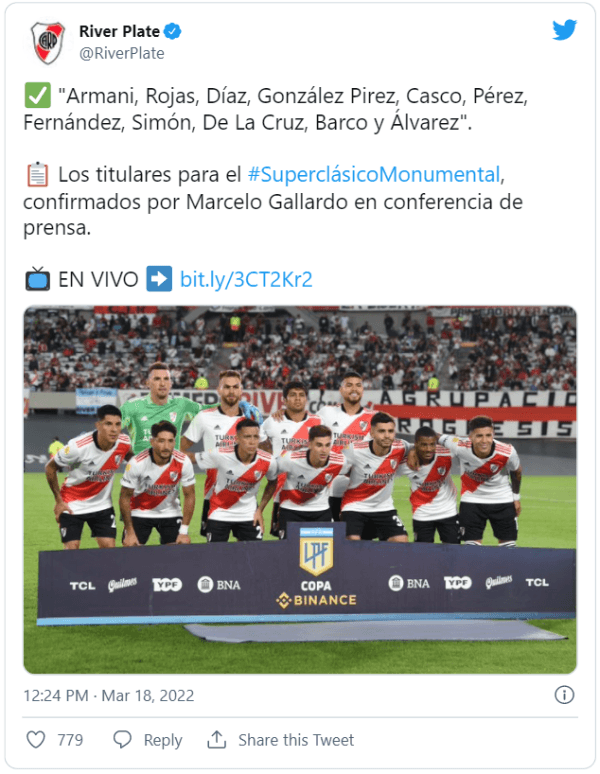Tap Share this Tweet

pos(281,740)
